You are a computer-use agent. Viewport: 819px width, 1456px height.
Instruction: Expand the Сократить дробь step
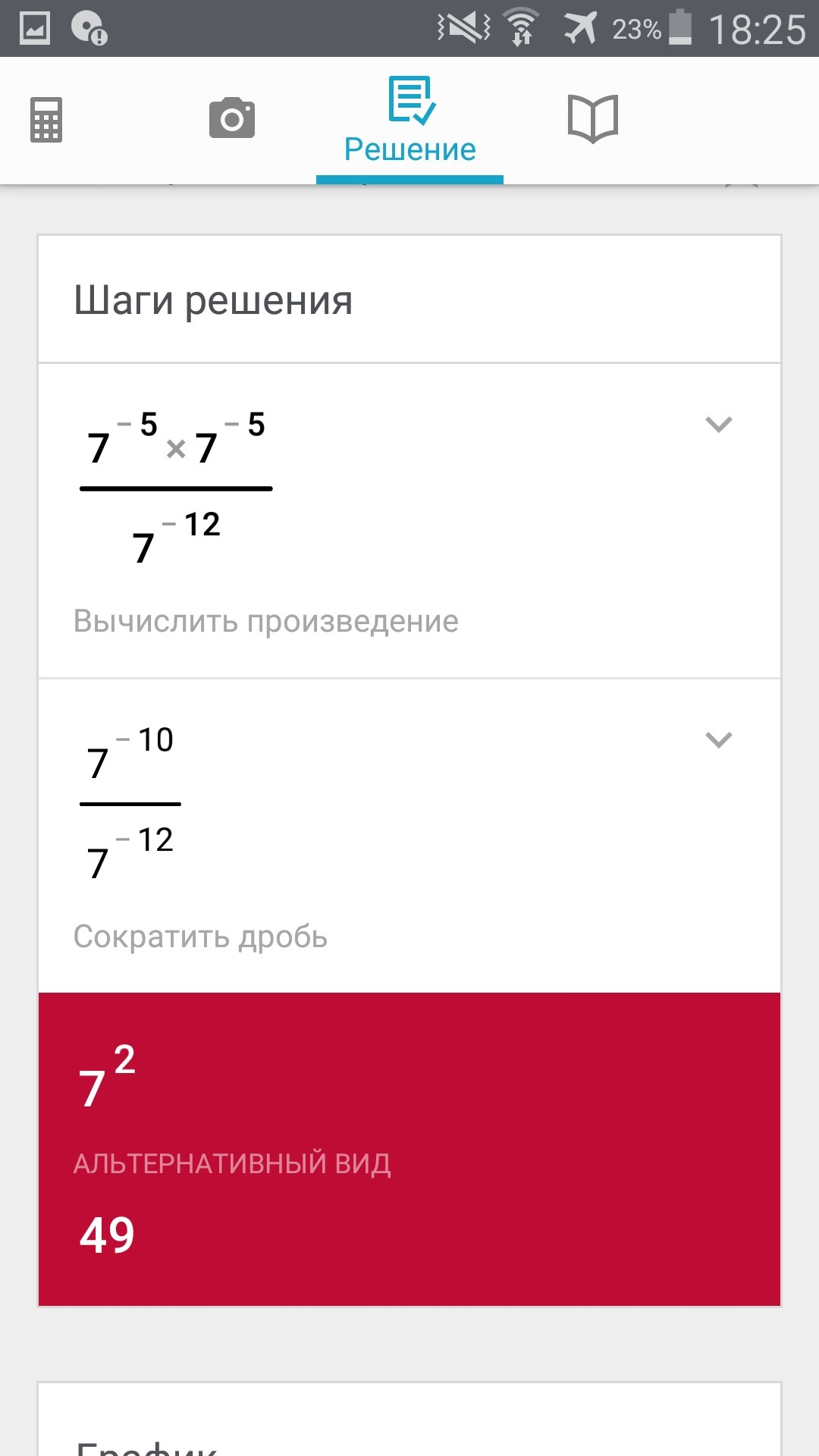(718, 739)
